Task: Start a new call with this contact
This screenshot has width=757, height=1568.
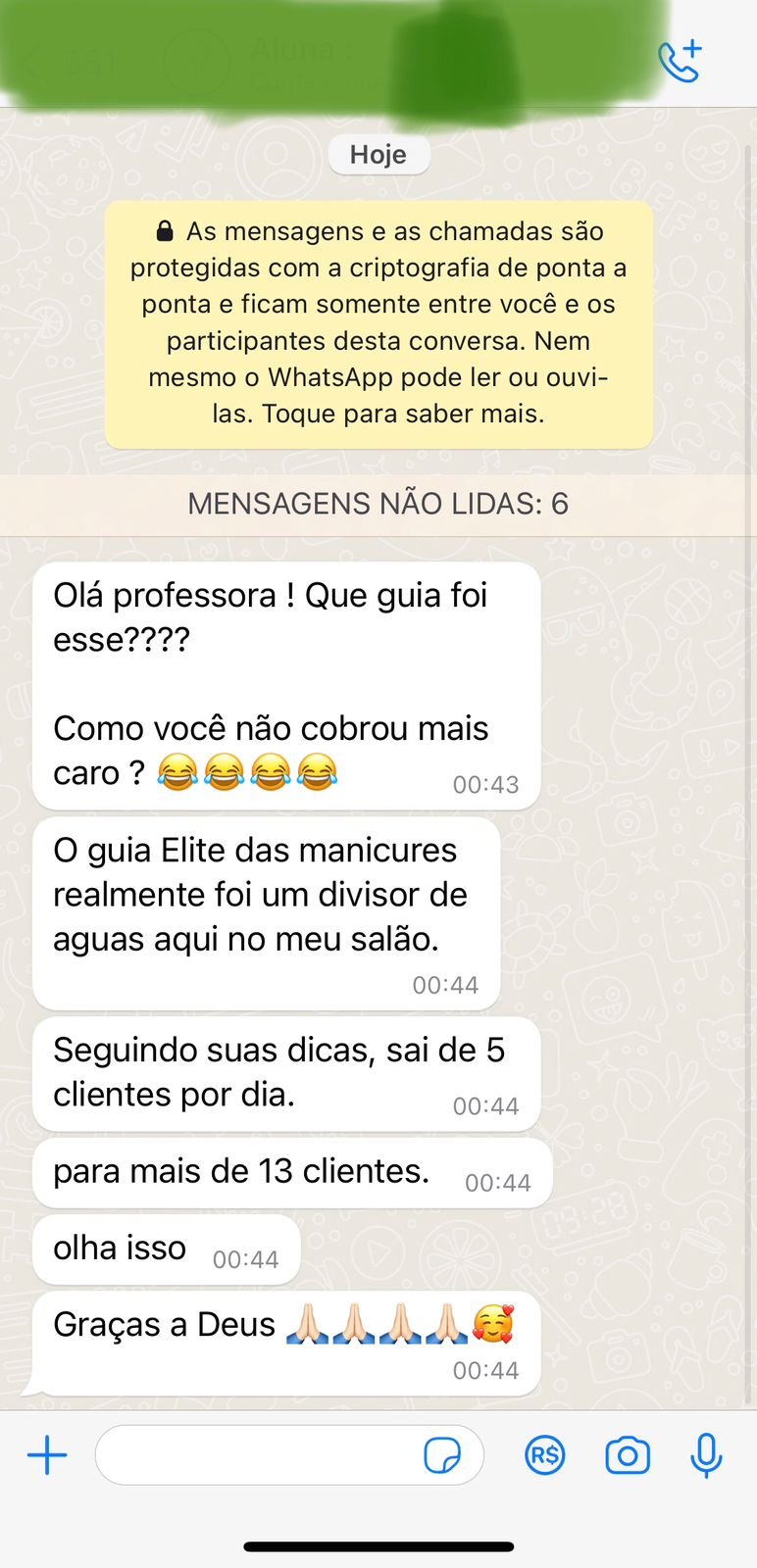Action: point(680,61)
